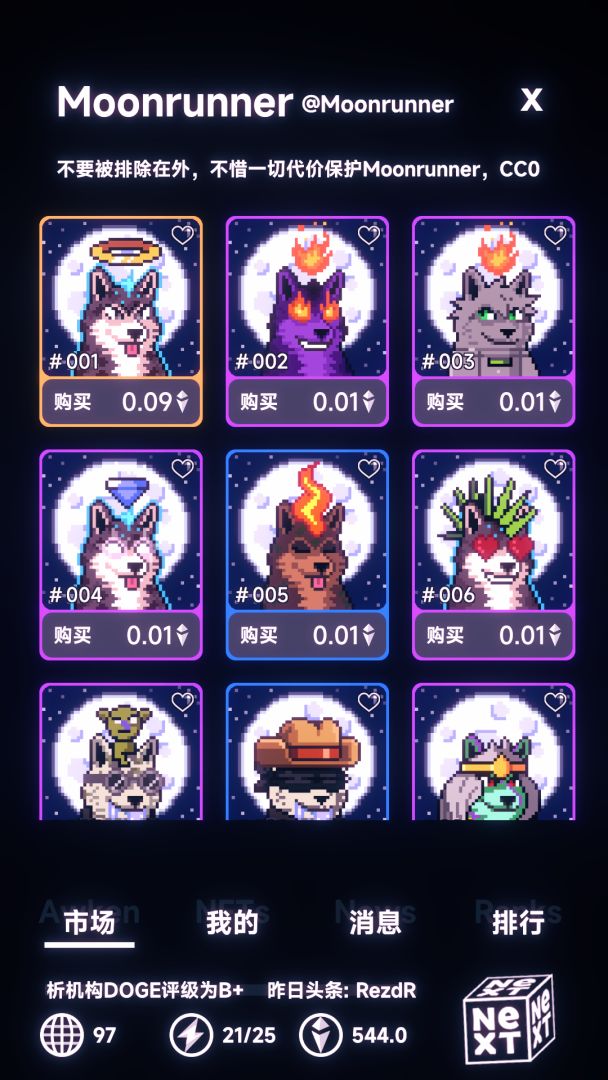The image size is (608, 1080).
Task: Go to the 排行 tab
Action: (518, 923)
